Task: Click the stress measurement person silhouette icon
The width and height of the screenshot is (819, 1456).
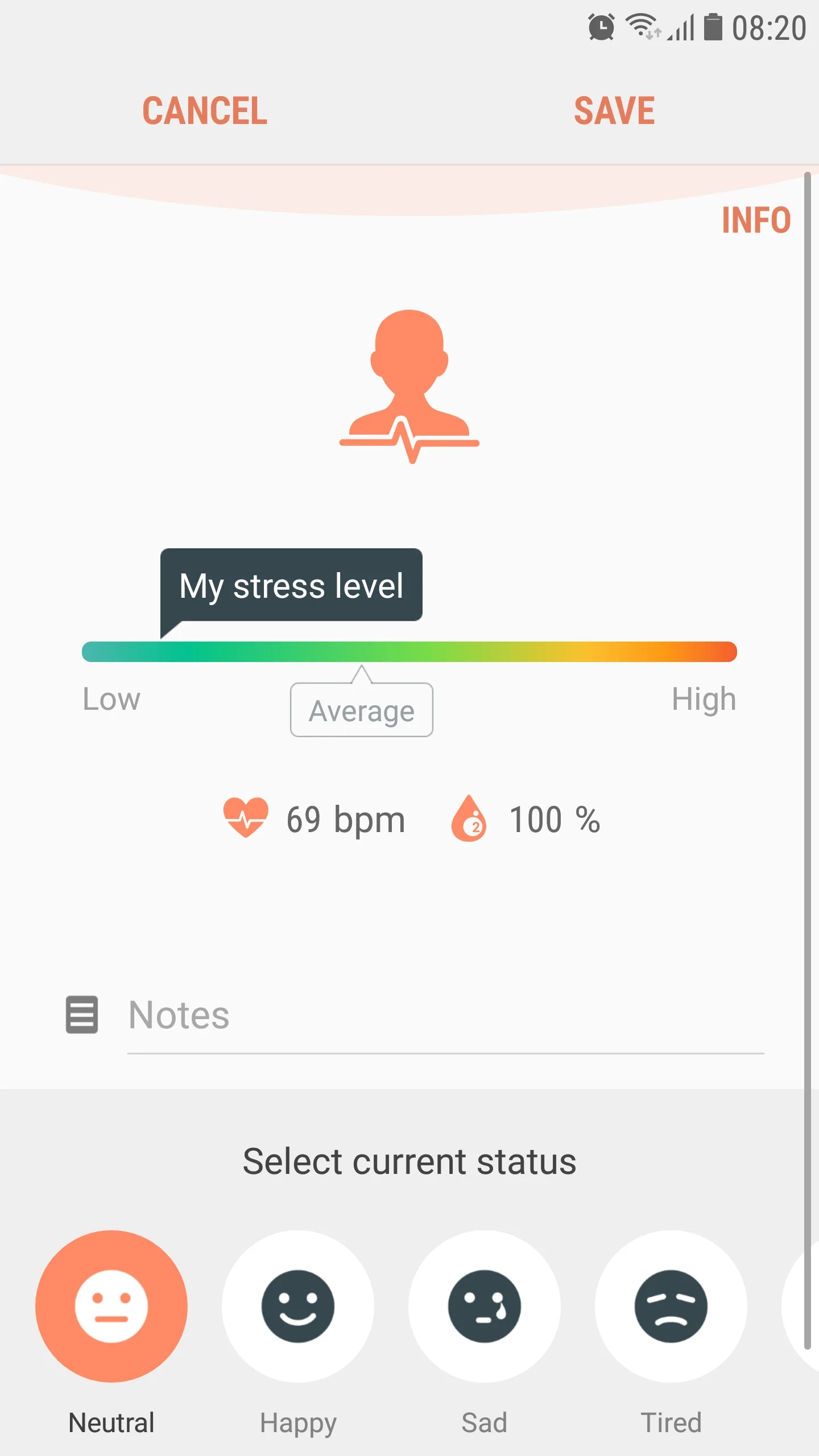Action: [409, 387]
